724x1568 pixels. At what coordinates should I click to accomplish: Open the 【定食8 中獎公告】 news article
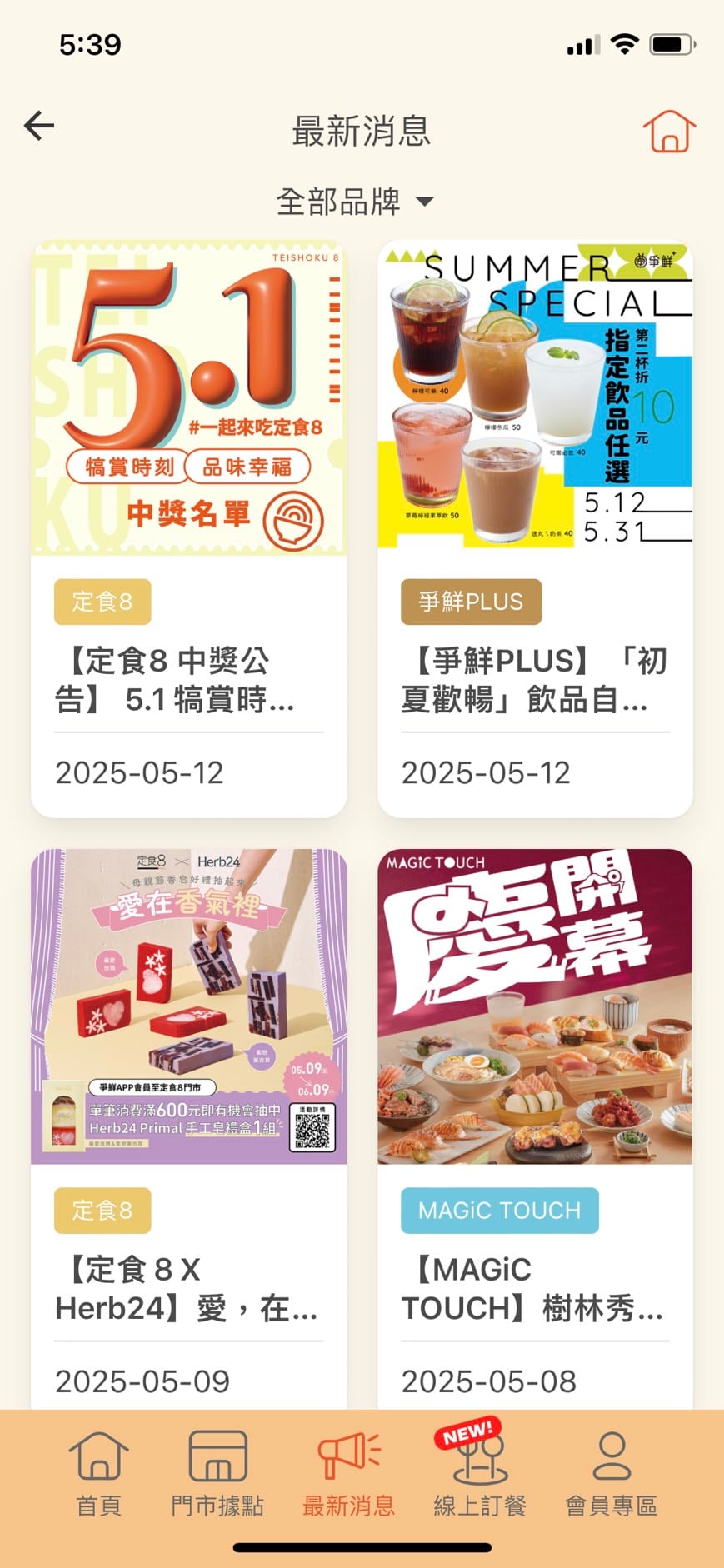point(187,680)
